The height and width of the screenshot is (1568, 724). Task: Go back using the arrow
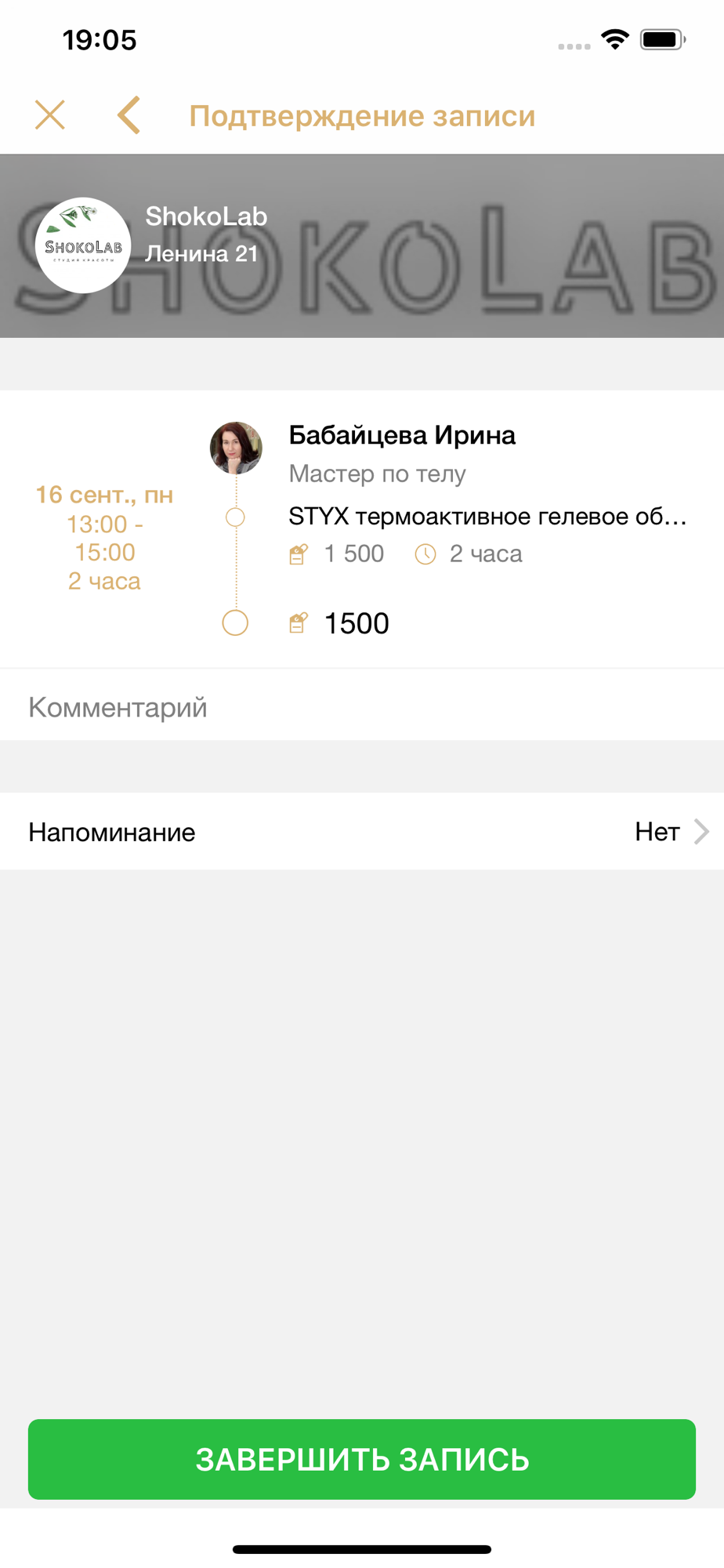(x=129, y=115)
